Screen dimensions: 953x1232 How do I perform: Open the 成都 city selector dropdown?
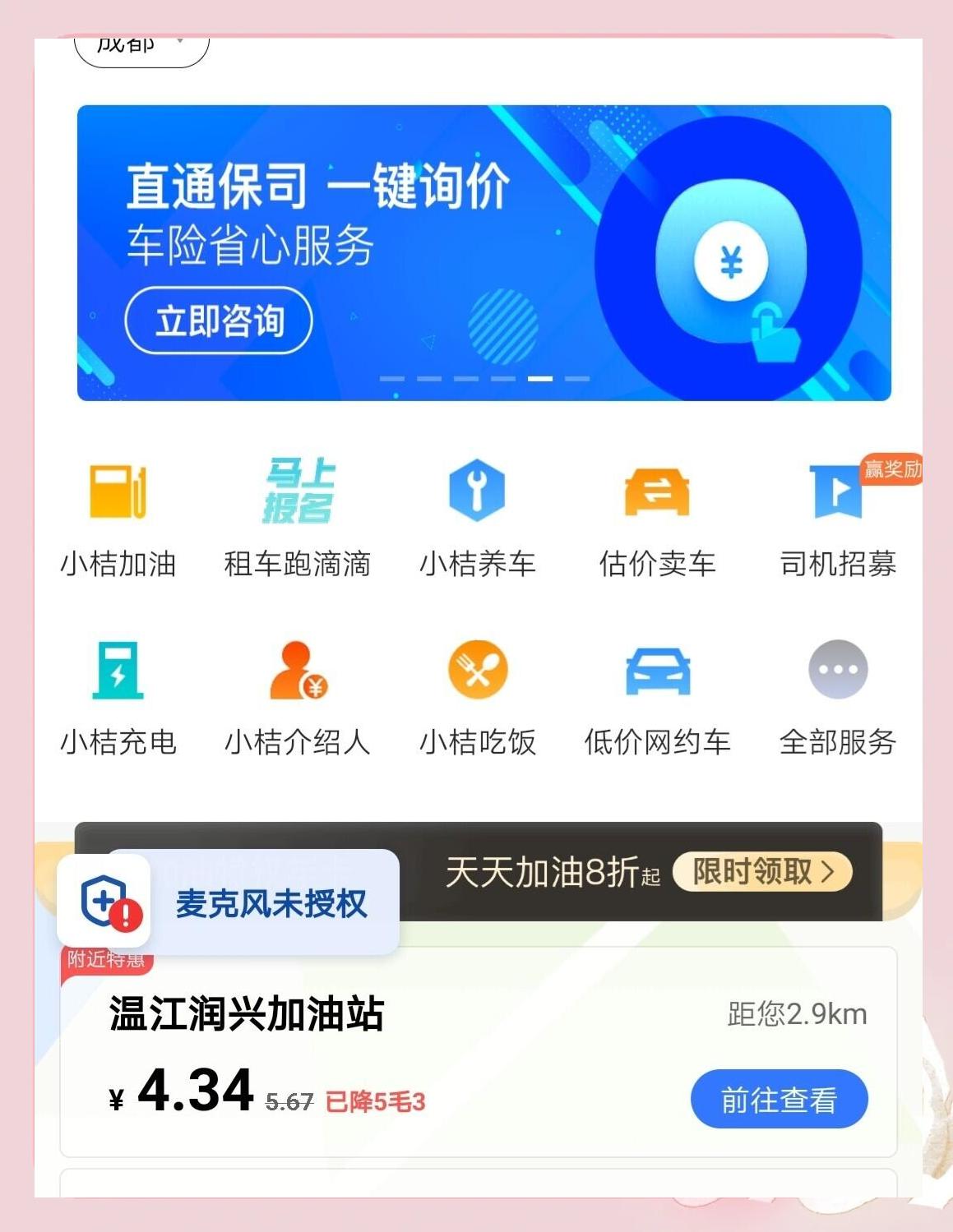(x=141, y=48)
